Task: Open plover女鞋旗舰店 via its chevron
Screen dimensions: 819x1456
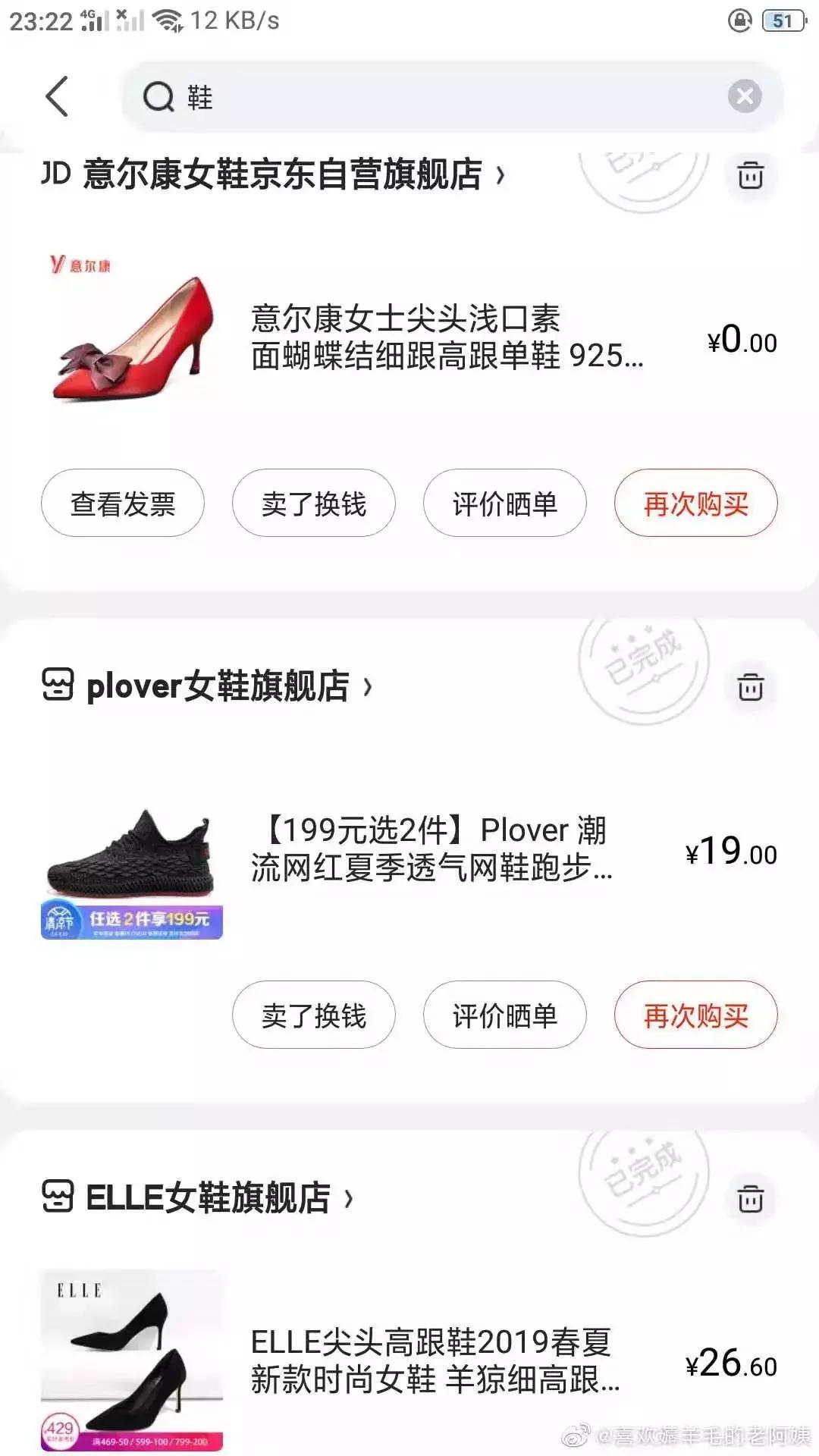Action: click(369, 687)
